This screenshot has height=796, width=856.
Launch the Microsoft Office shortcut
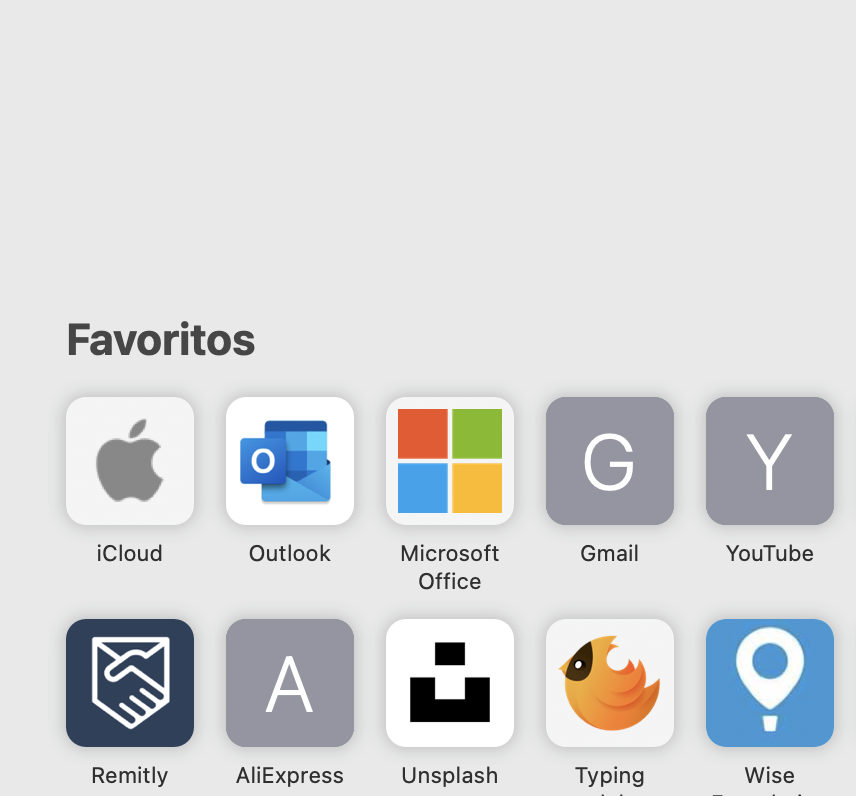(x=450, y=461)
